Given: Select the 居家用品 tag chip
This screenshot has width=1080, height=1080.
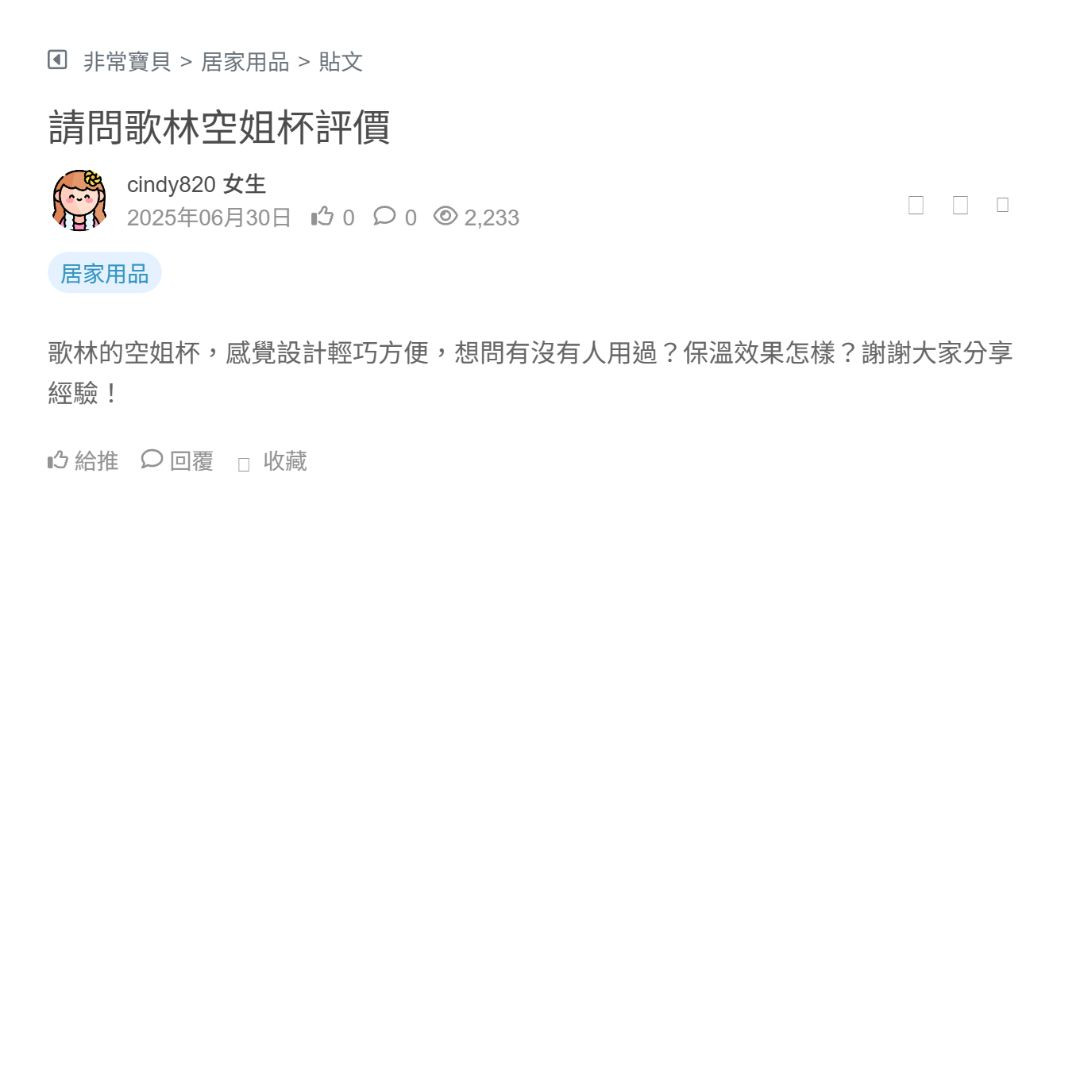Looking at the screenshot, I should [x=104, y=273].
